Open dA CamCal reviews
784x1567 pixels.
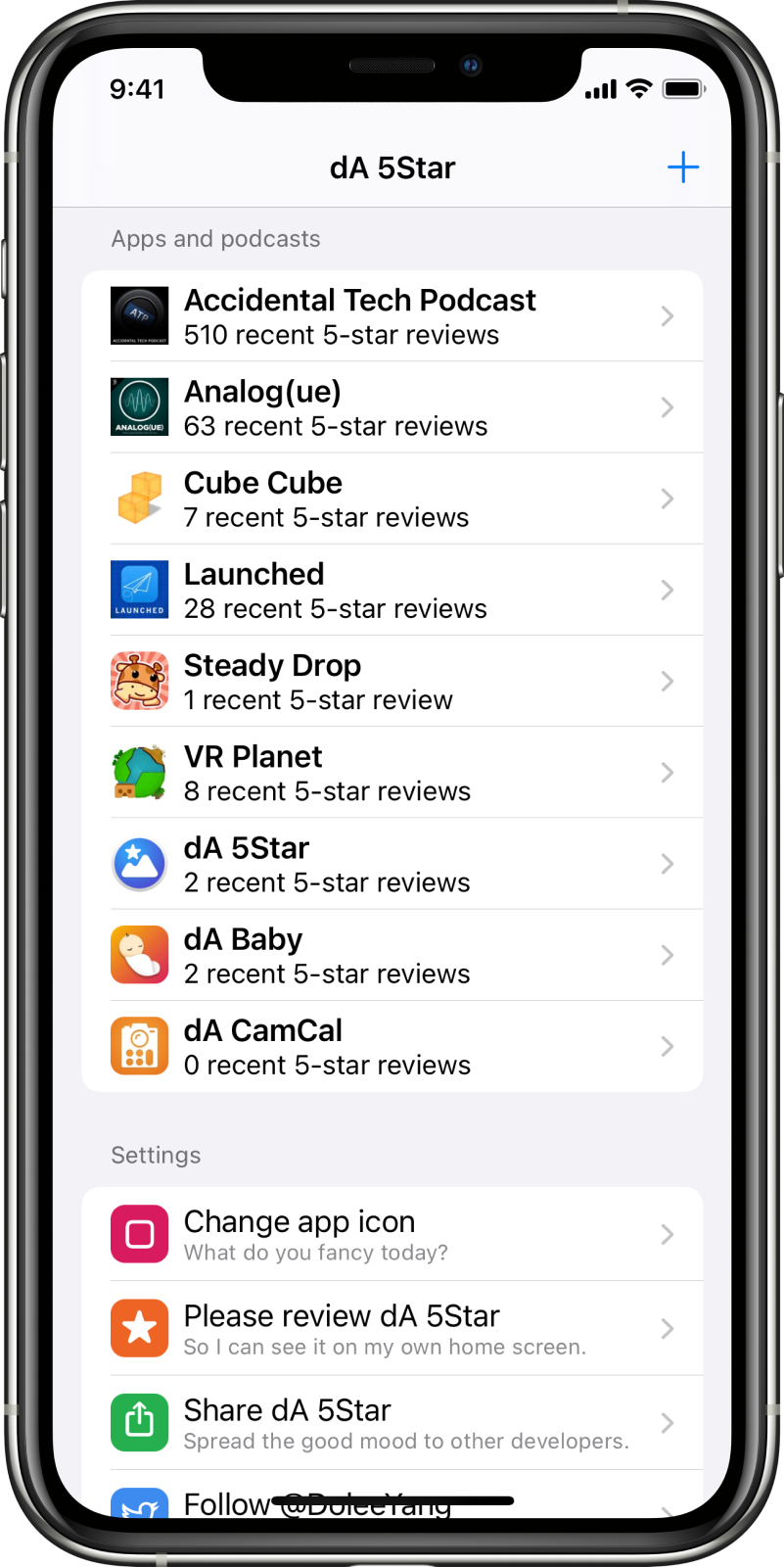392,1046
